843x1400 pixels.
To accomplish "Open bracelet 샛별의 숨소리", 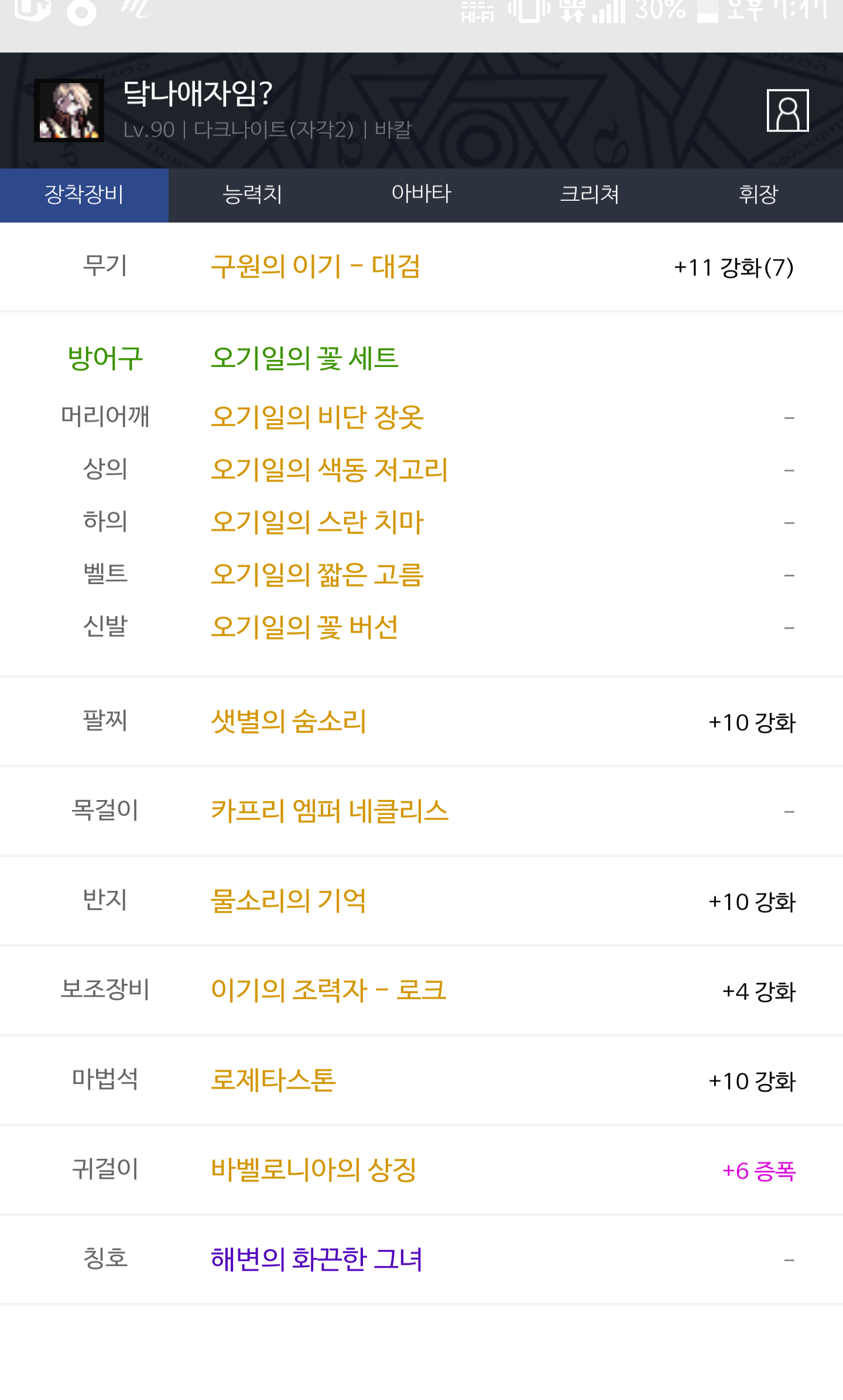I will point(289,721).
